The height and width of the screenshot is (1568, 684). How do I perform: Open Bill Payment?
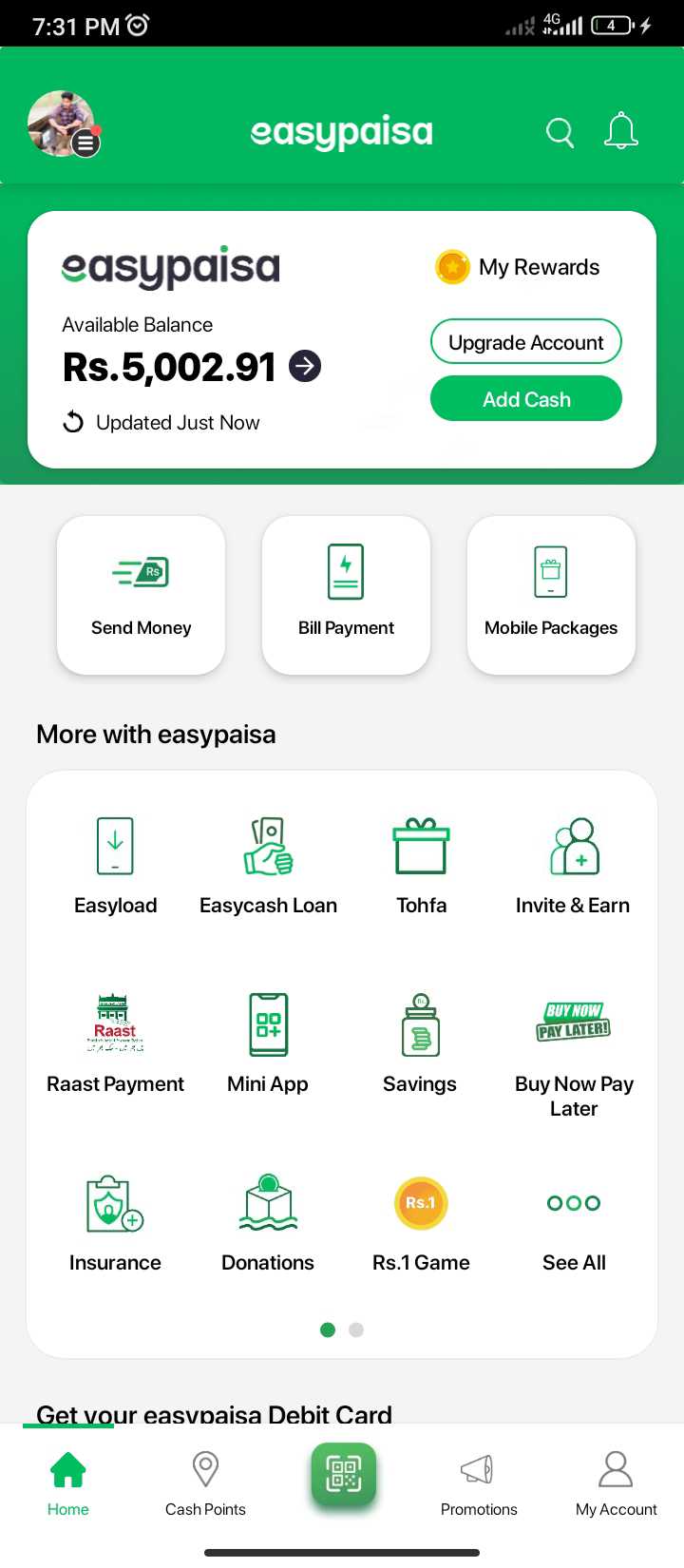coord(346,596)
